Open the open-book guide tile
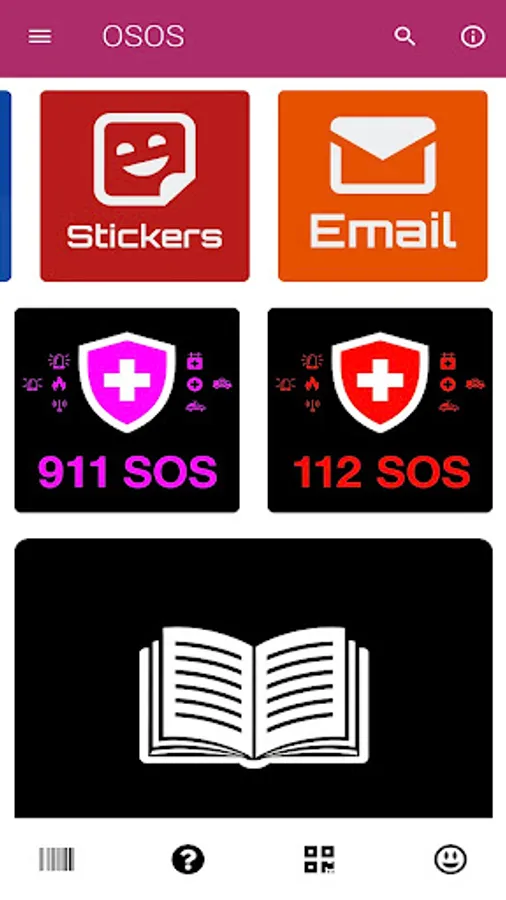This screenshot has width=506, height=900. coord(253,678)
